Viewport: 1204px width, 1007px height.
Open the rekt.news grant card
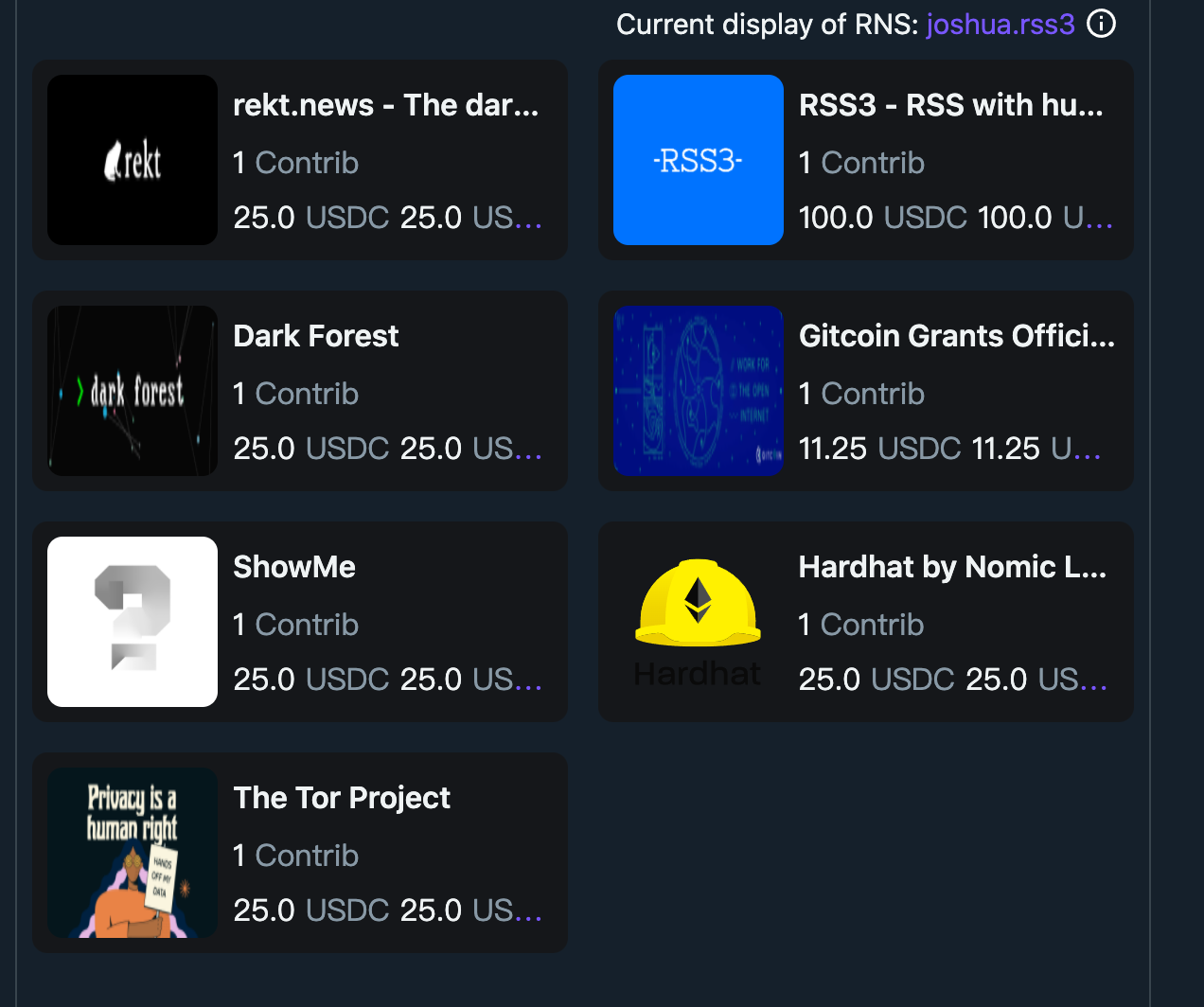(299, 160)
